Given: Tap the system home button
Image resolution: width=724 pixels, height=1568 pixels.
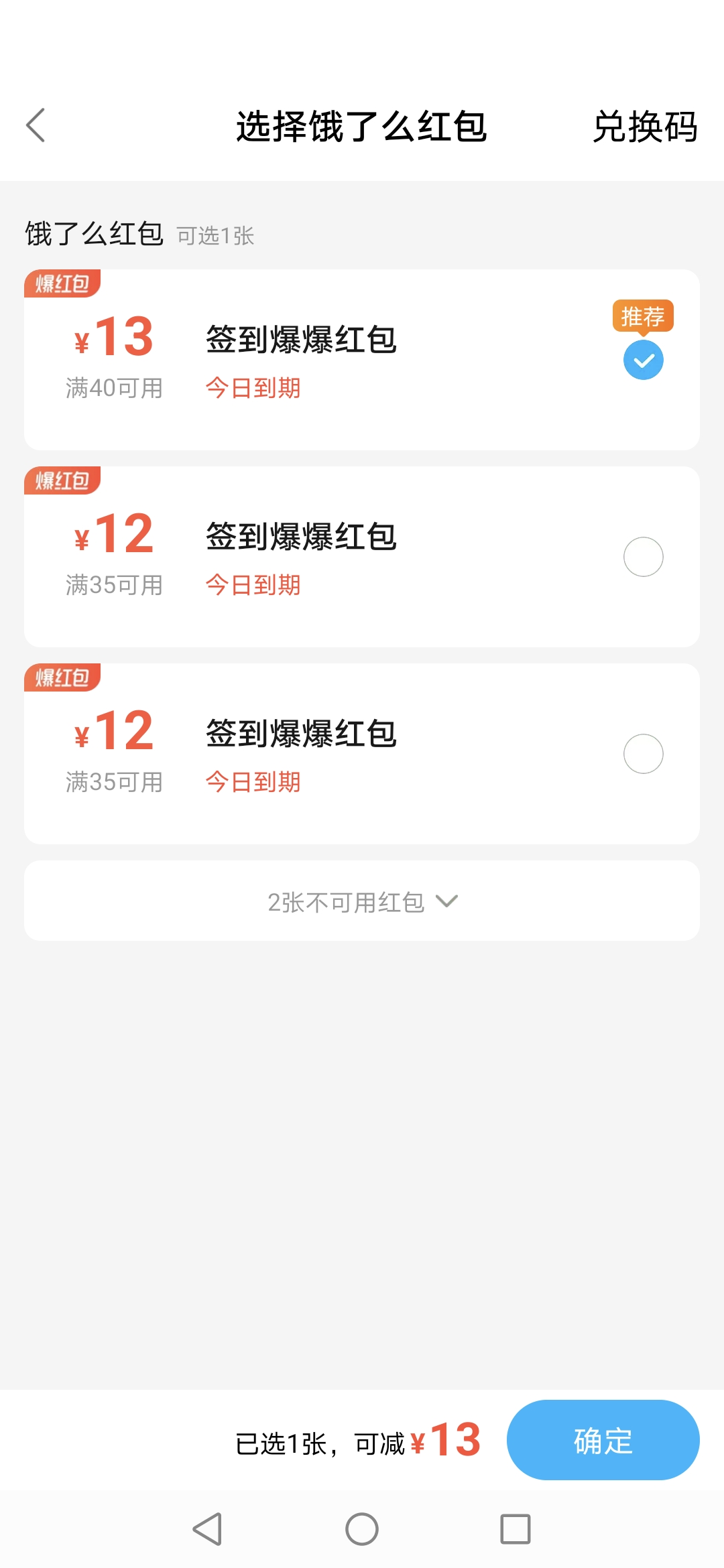Looking at the screenshot, I should pos(362,1529).
